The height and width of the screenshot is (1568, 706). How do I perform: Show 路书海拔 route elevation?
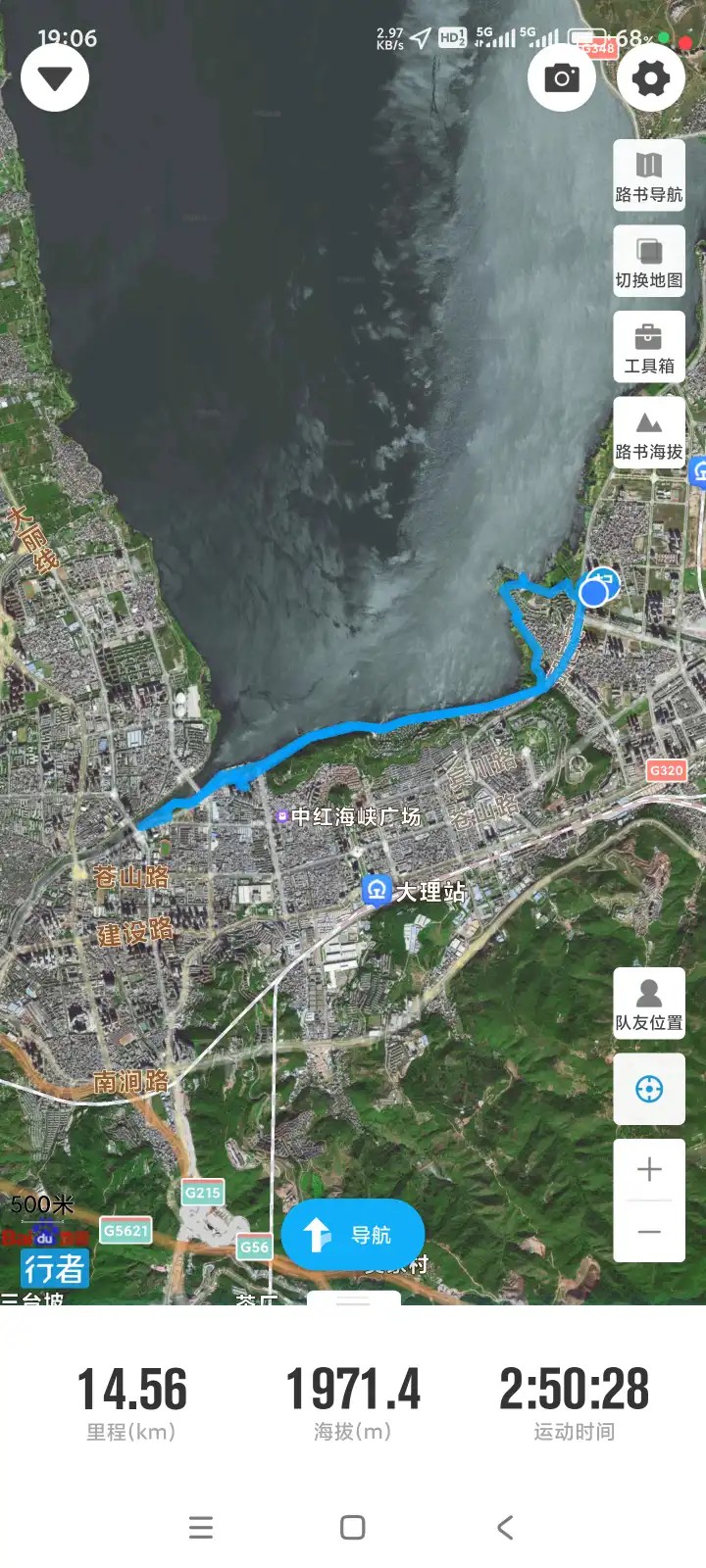[x=648, y=433]
